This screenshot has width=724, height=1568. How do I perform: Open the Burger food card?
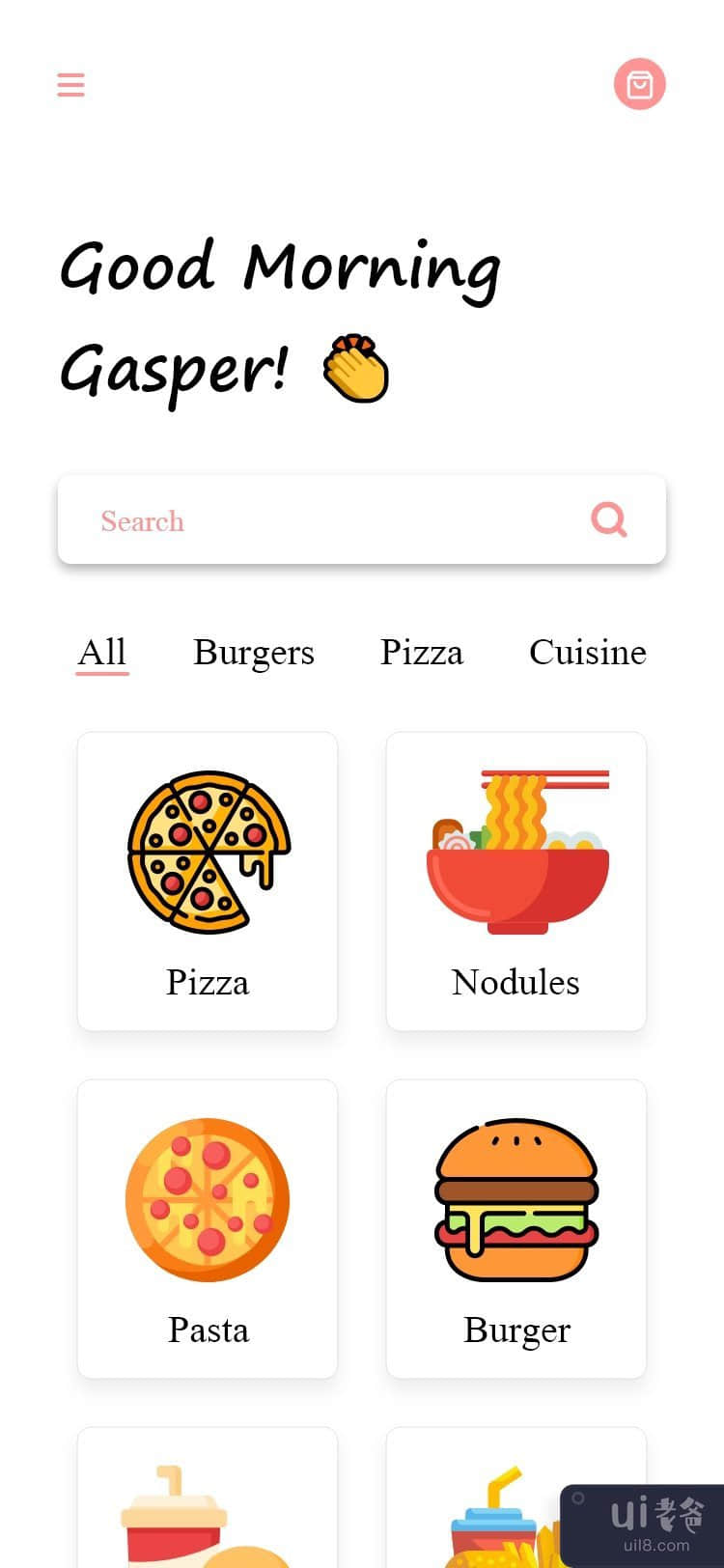(x=516, y=1228)
